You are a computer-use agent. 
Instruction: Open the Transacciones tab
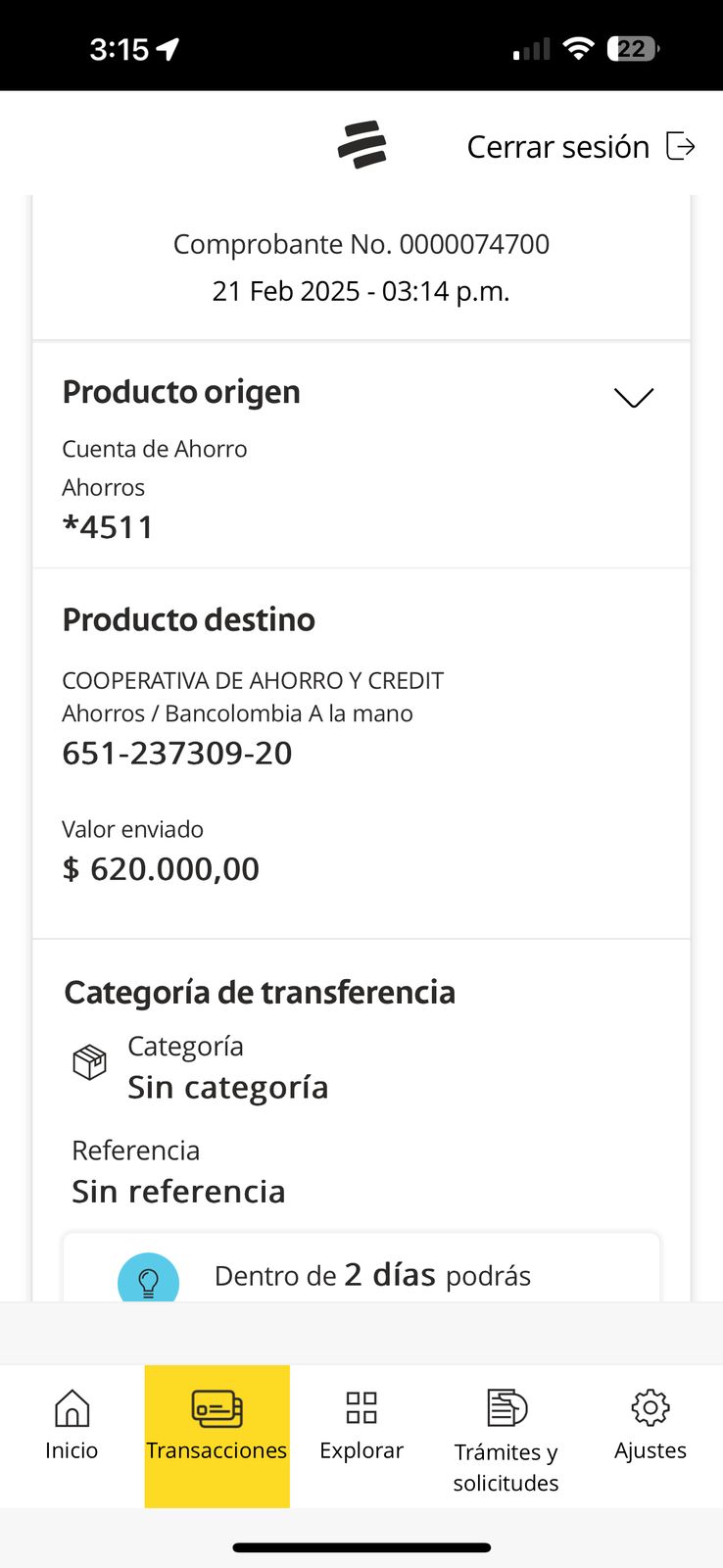coord(217,1426)
